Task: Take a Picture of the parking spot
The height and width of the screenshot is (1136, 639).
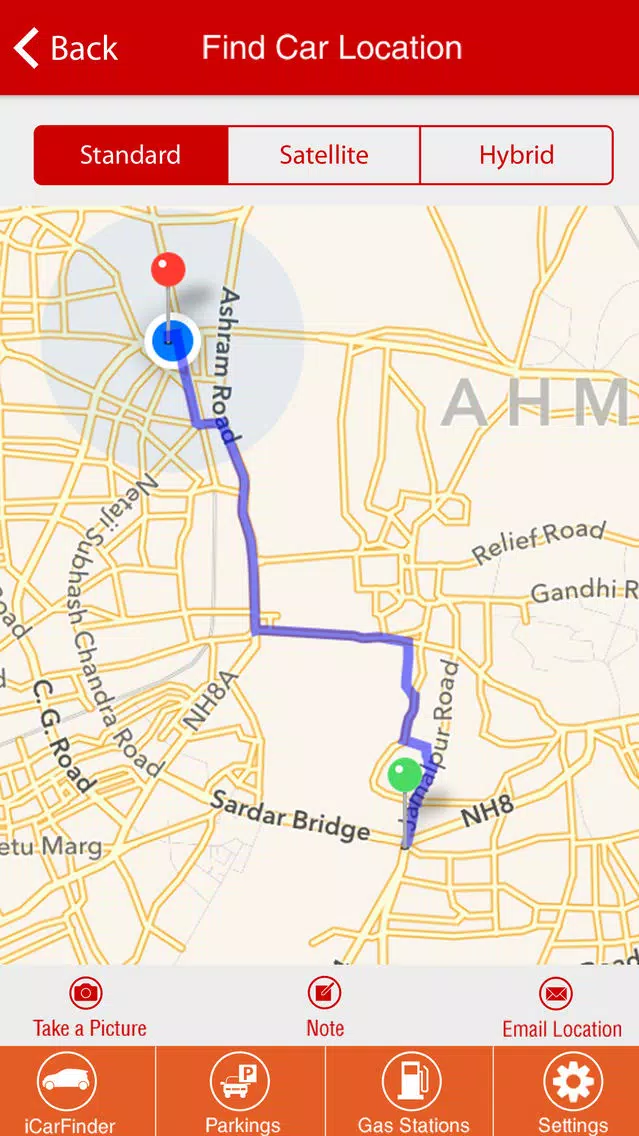Action: (89, 1008)
